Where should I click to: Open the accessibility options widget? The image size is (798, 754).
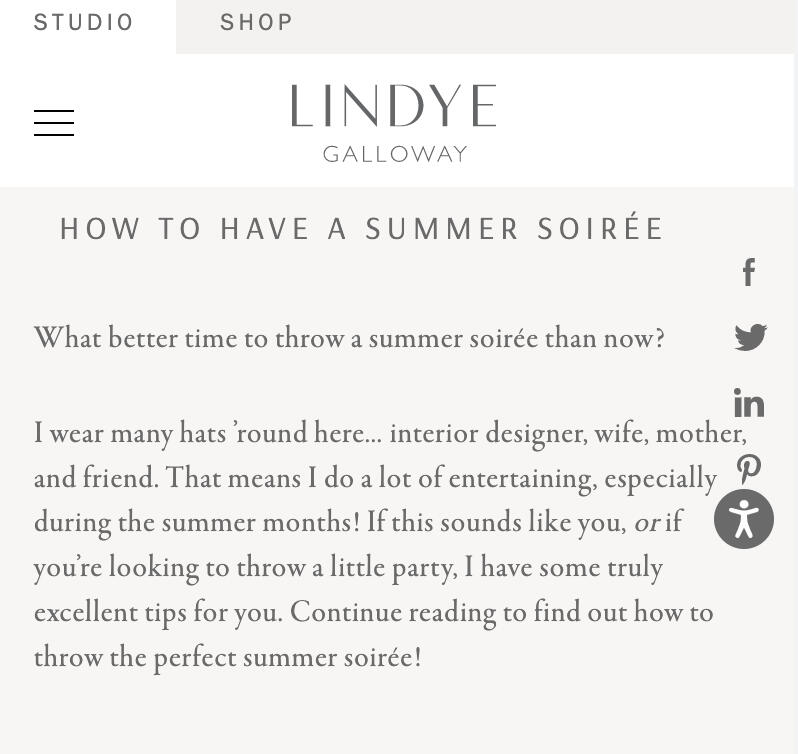pyautogui.click(x=744, y=519)
